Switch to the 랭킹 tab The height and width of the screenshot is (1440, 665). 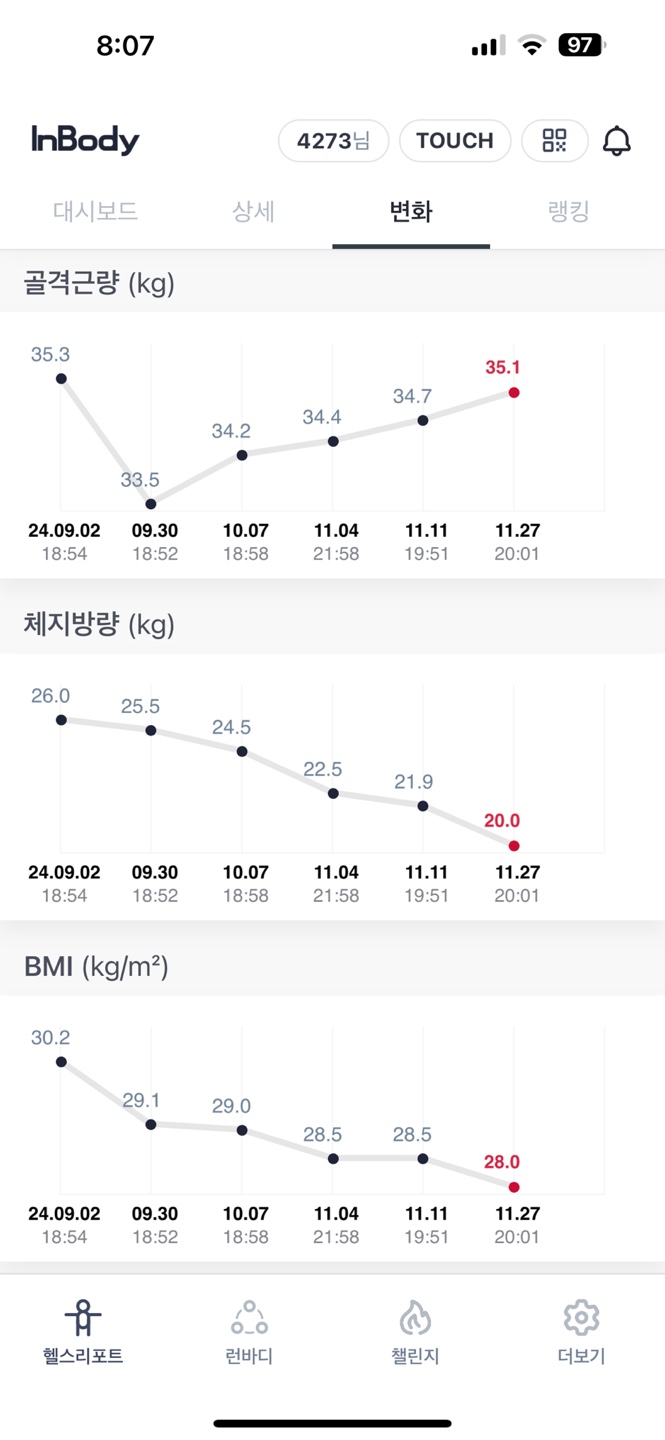569,212
